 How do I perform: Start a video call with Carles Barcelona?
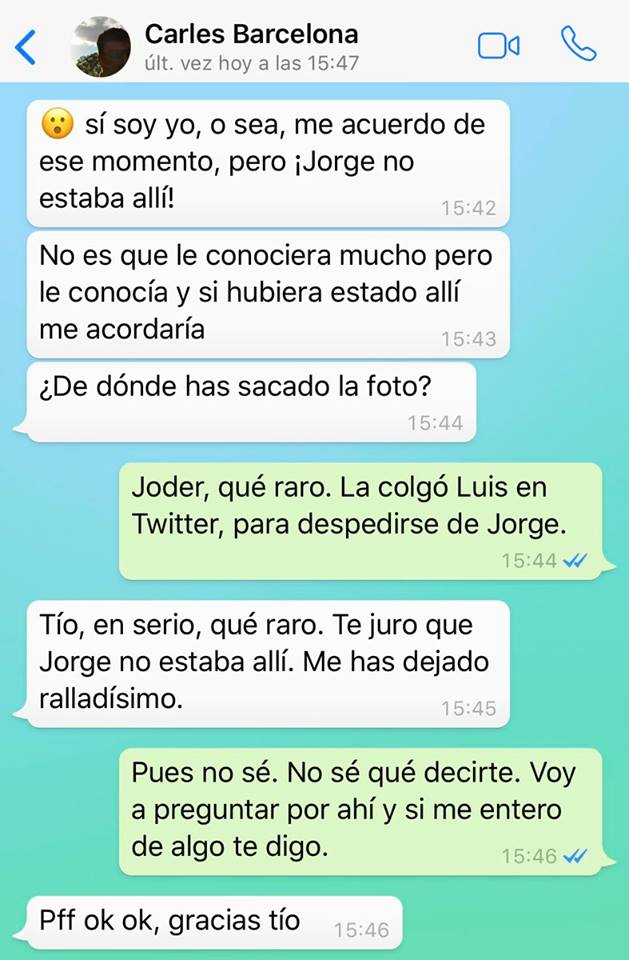click(499, 46)
